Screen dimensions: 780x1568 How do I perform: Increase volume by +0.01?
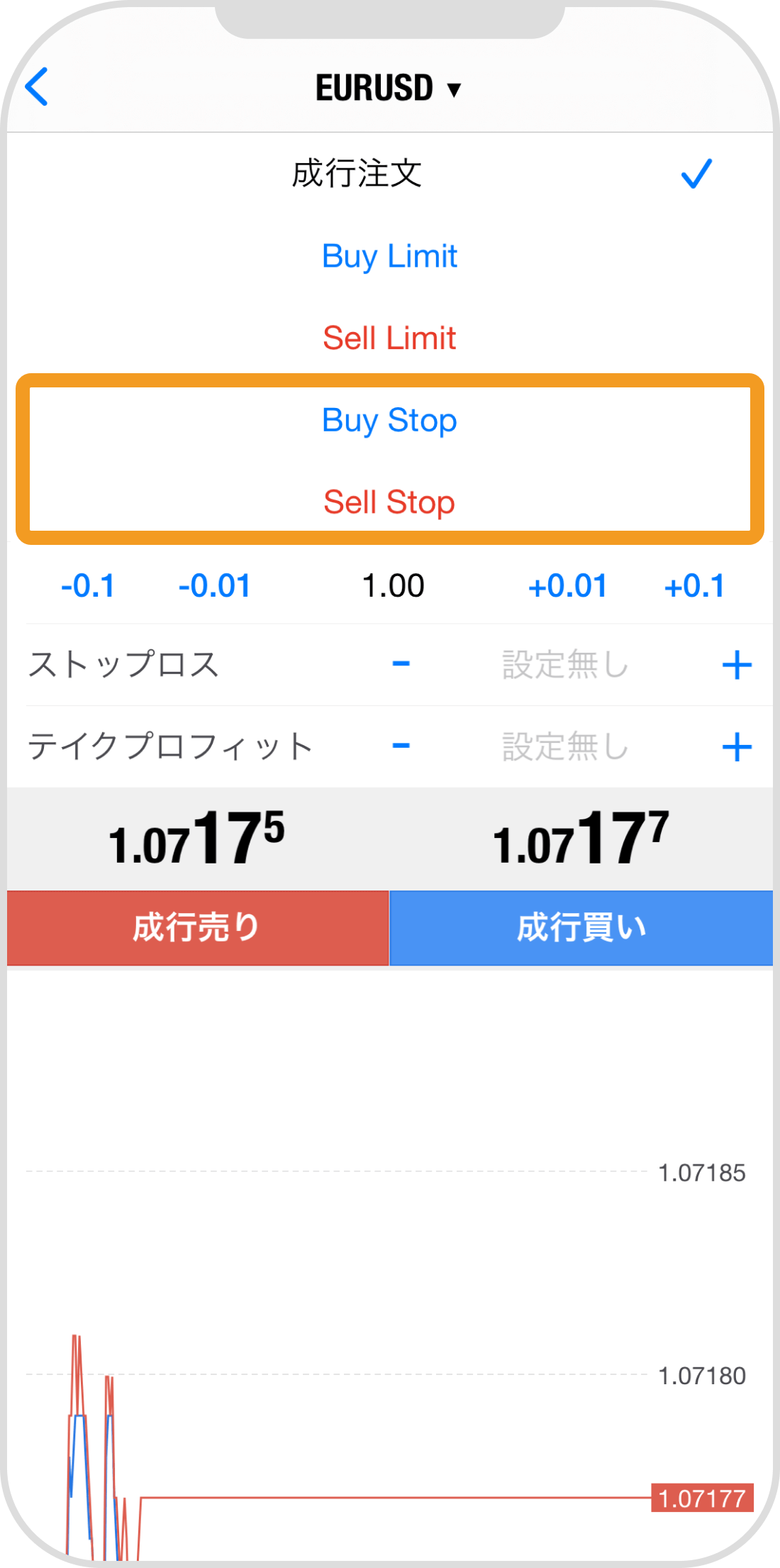pos(567,586)
